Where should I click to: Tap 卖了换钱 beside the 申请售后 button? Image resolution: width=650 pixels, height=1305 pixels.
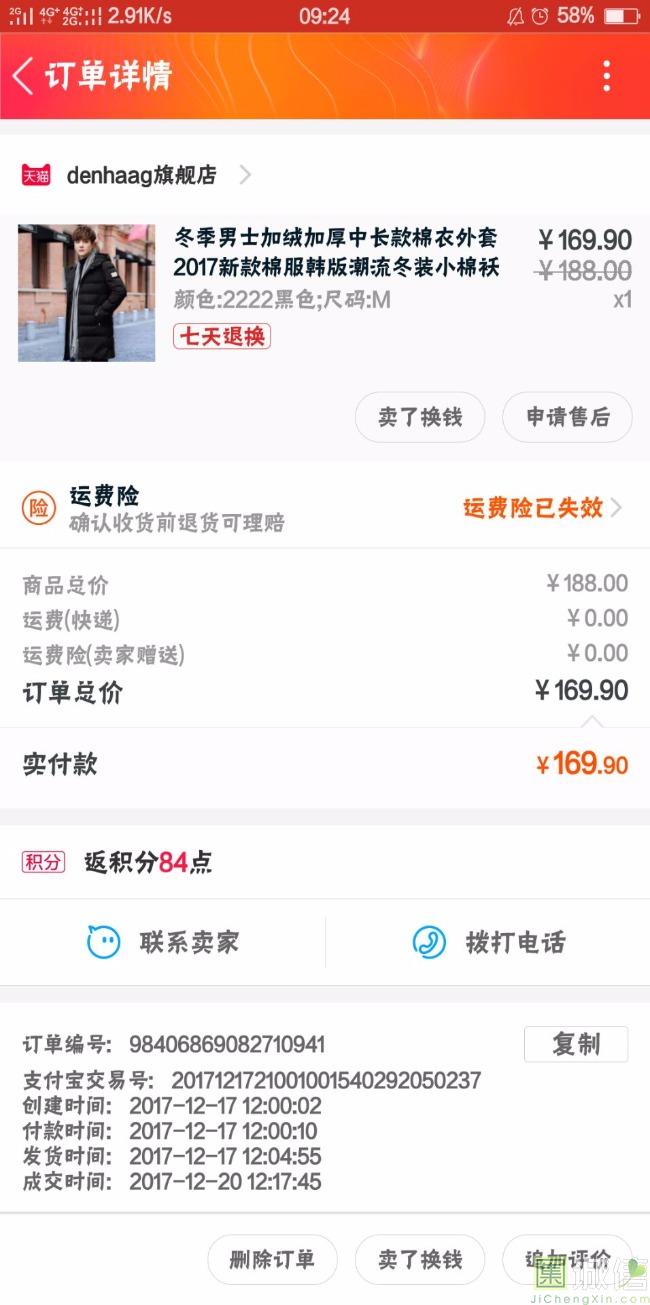[x=420, y=417]
